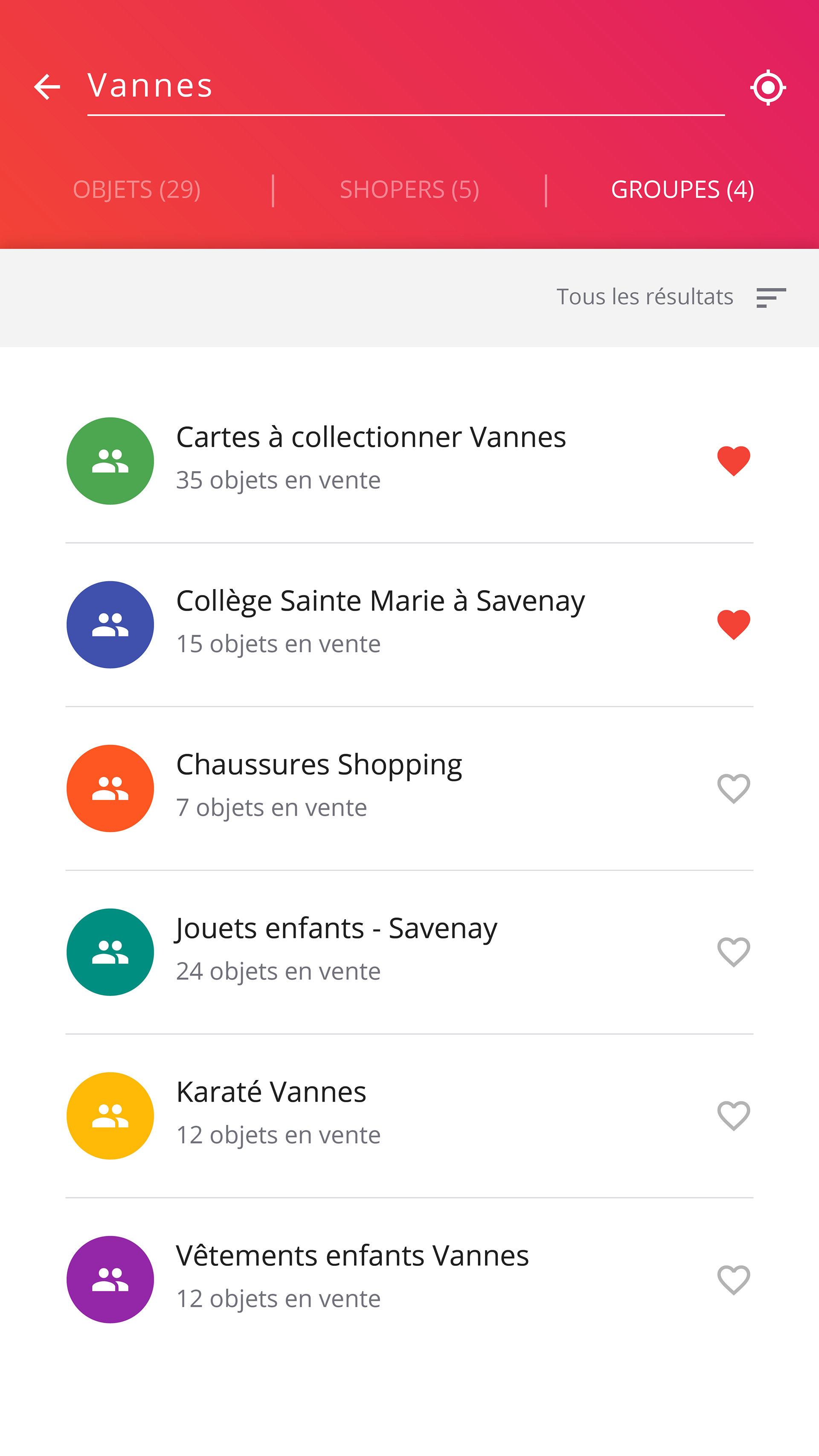Use current location target icon

767,87
